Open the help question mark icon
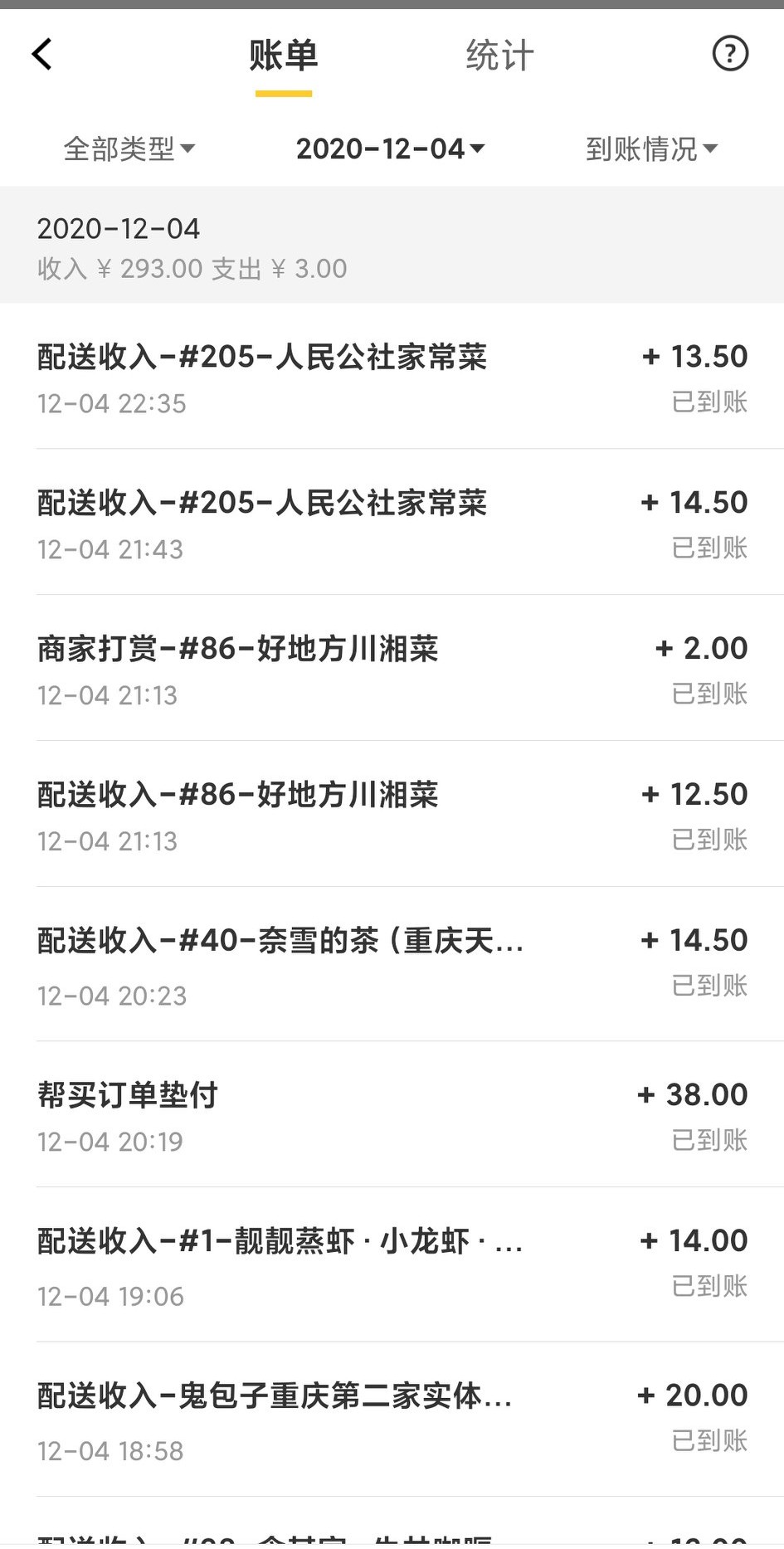This screenshot has width=784, height=1549. pyautogui.click(x=728, y=54)
